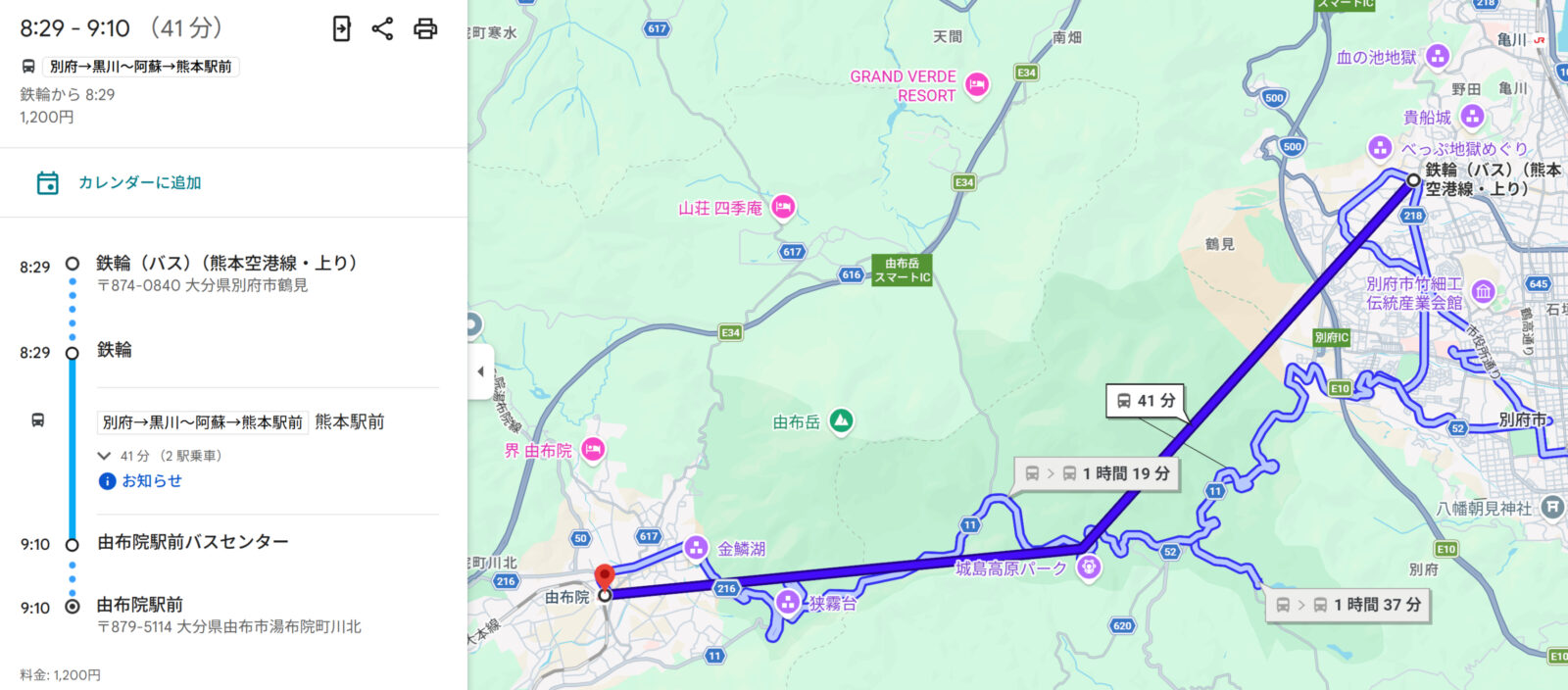This screenshot has width=1568, height=690.
Task: Share this transit route
Action: coord(382,28)
